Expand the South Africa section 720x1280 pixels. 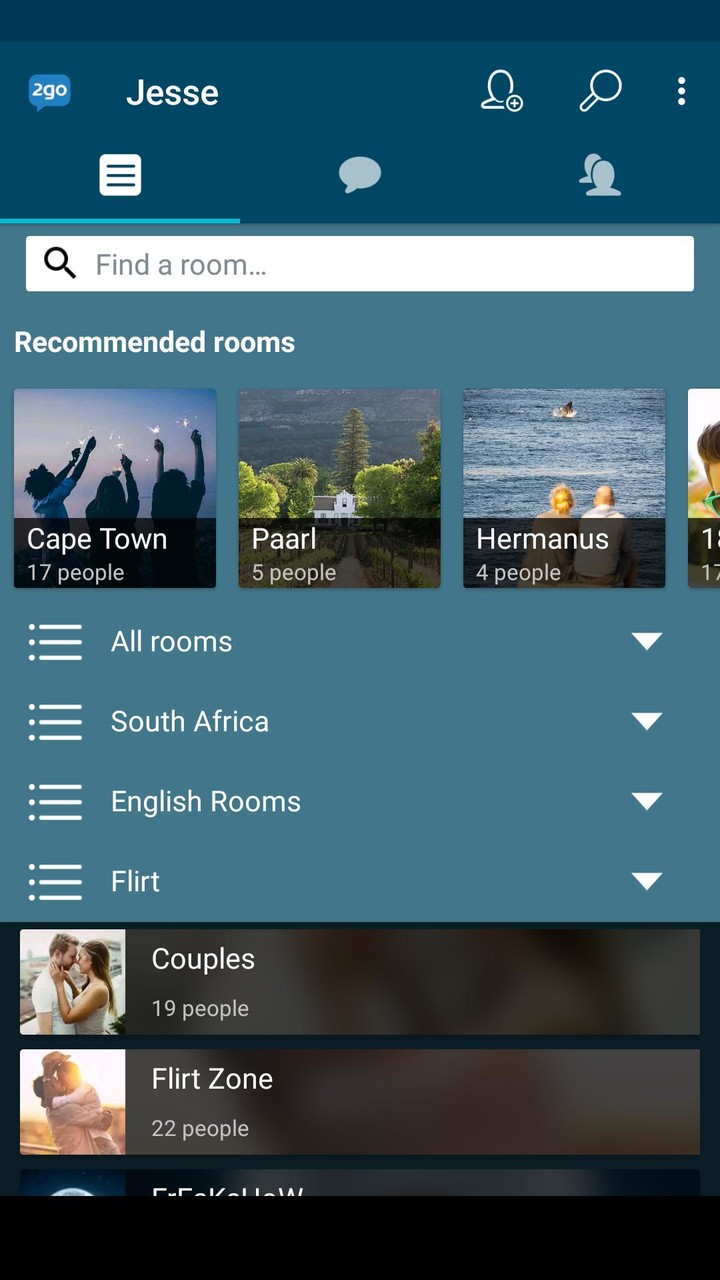point(647,721)
